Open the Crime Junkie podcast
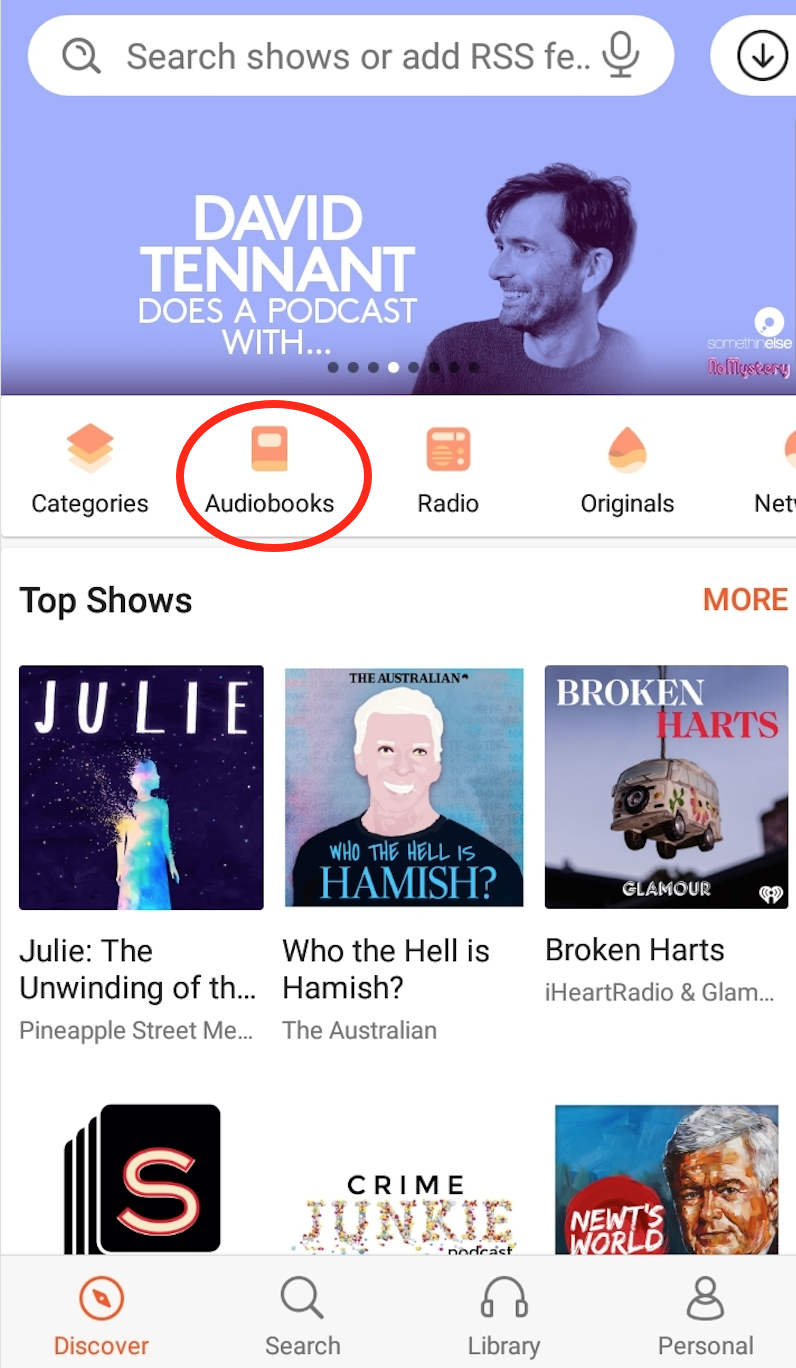 click(404, 1200)
